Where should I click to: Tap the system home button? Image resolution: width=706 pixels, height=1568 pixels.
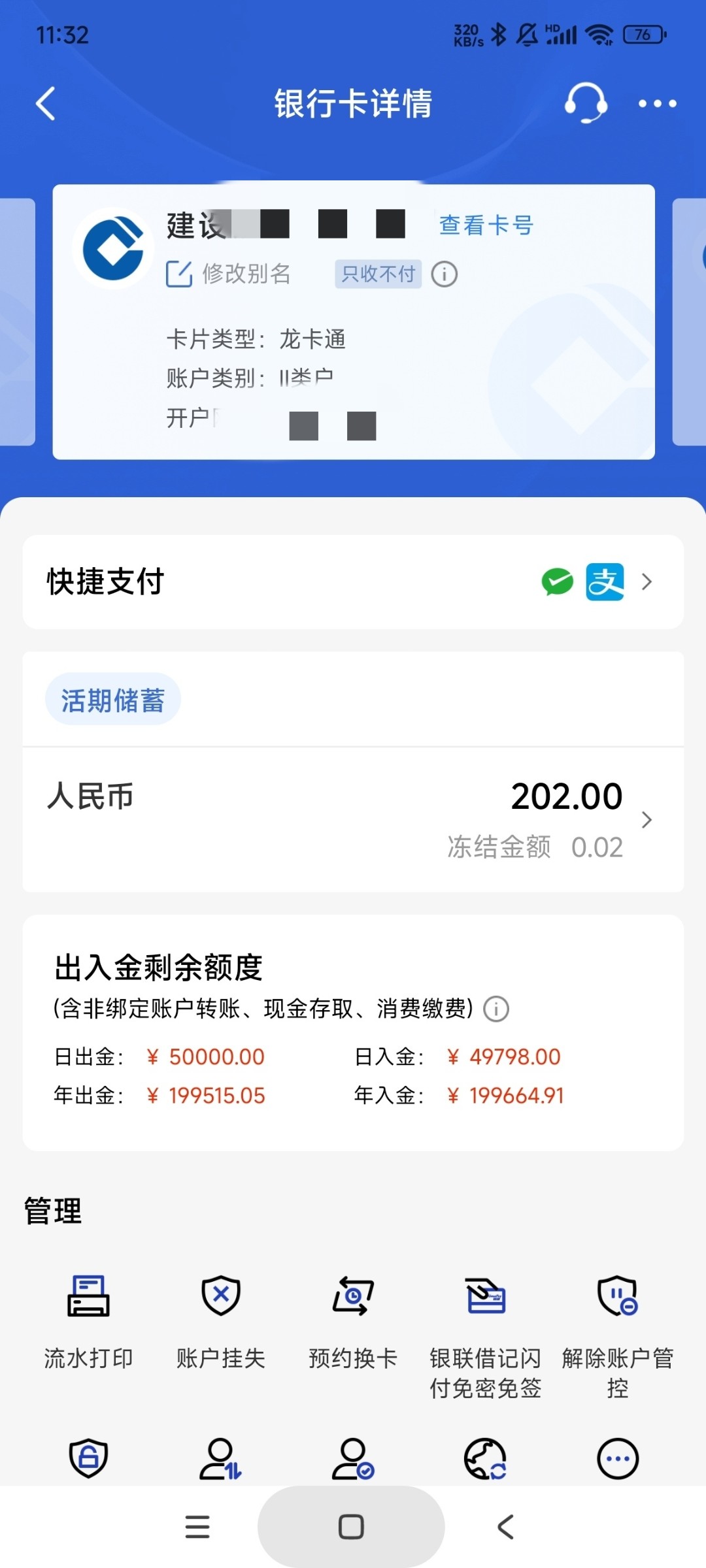point(351,1527)
